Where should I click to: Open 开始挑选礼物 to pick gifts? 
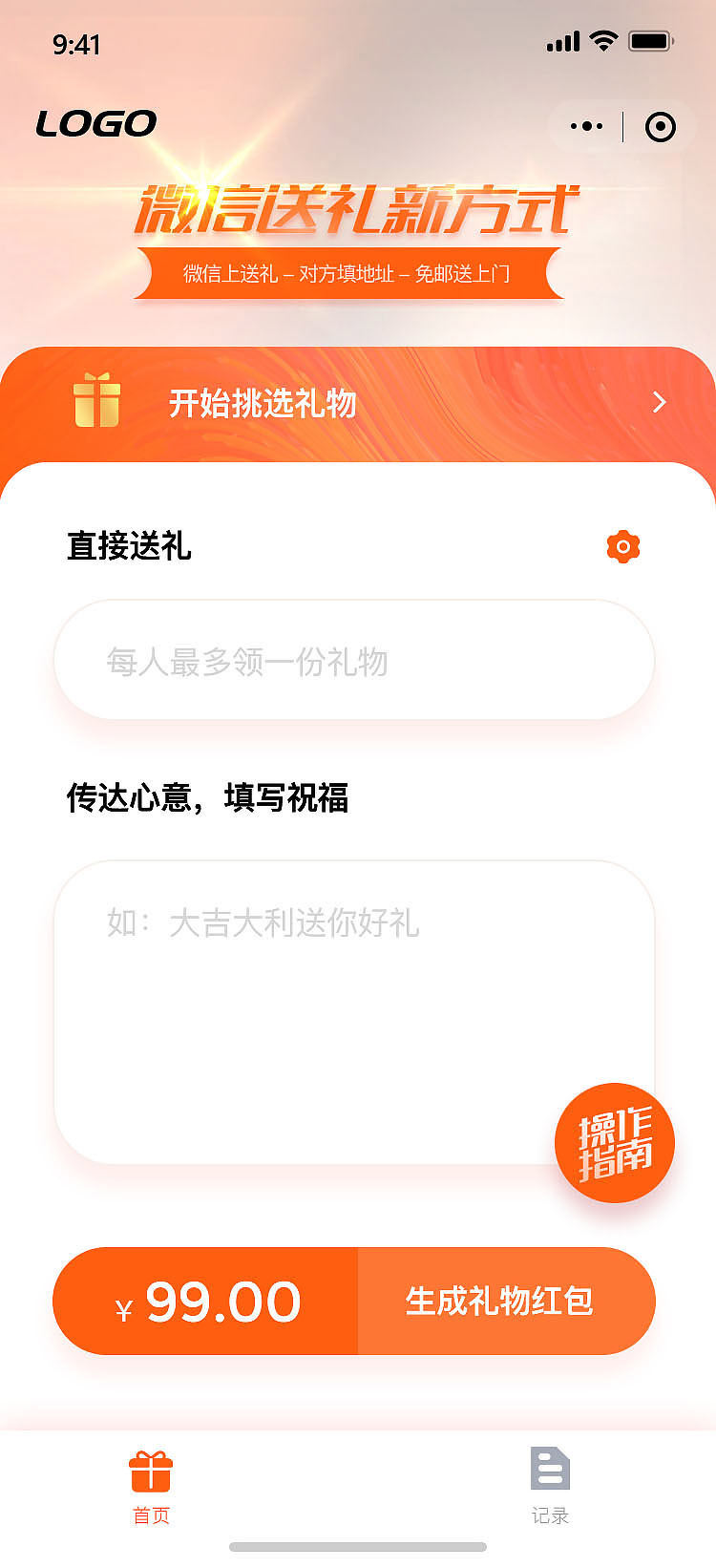pyautogui.click(x=358, y=403)
